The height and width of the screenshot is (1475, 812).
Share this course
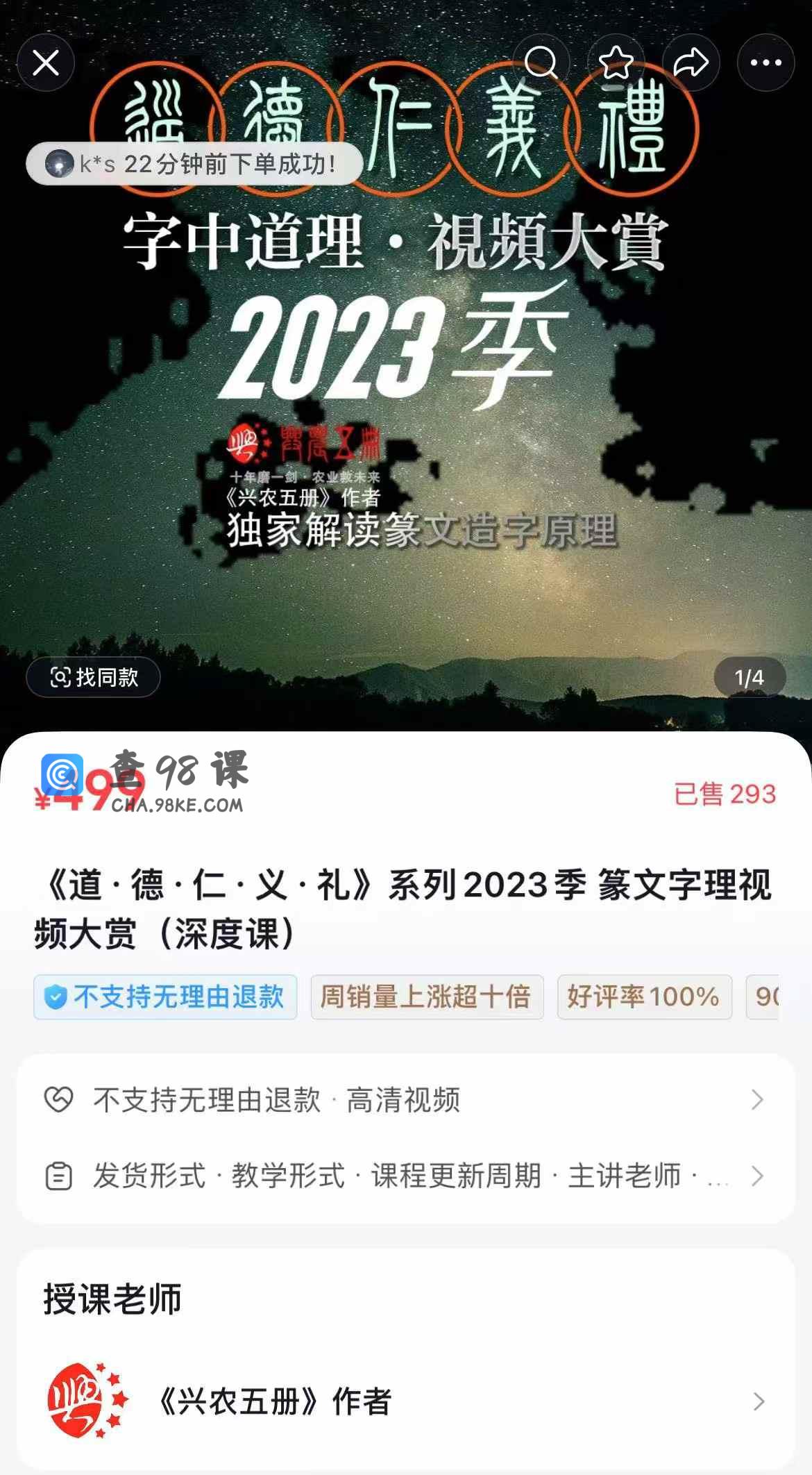pos(691,63)
